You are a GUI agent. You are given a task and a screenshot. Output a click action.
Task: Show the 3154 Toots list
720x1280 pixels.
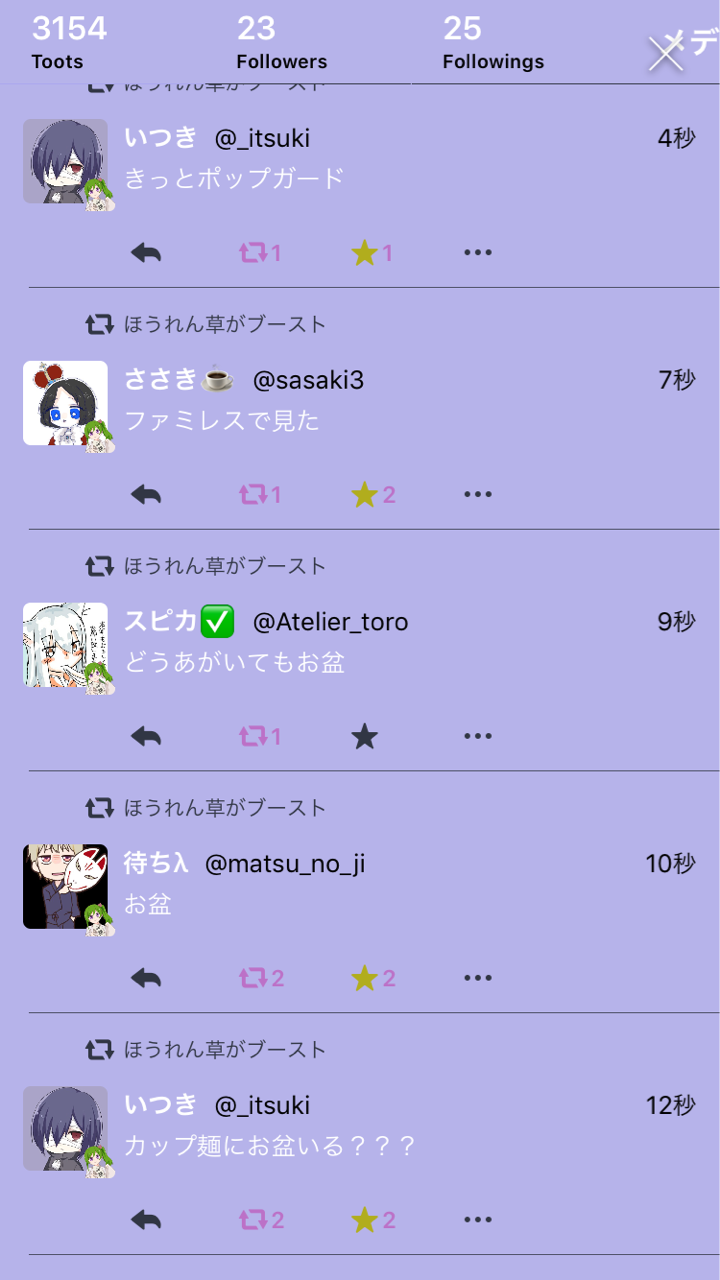tap(68, 43)
